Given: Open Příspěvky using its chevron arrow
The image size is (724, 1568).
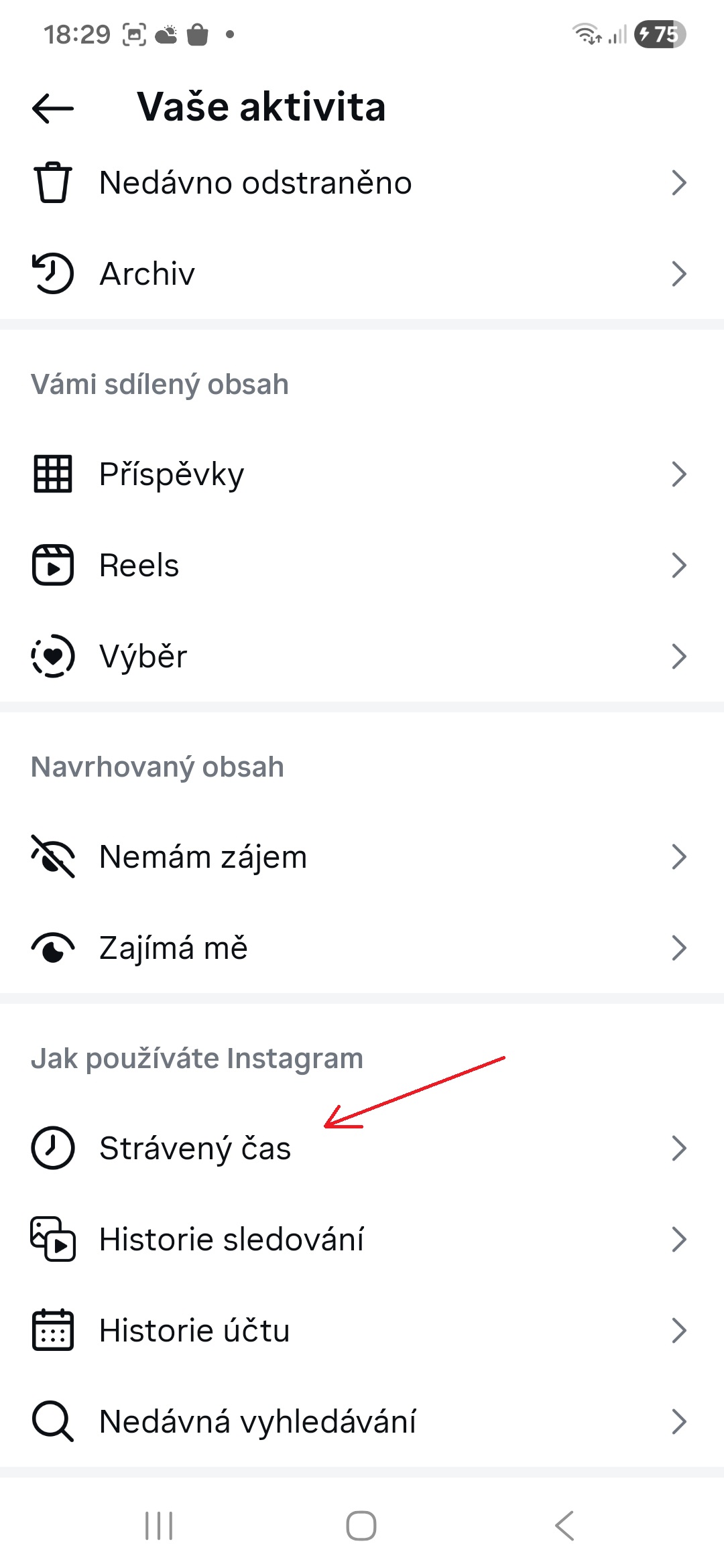Looking at the screenshot, I should tap(679, 474).
